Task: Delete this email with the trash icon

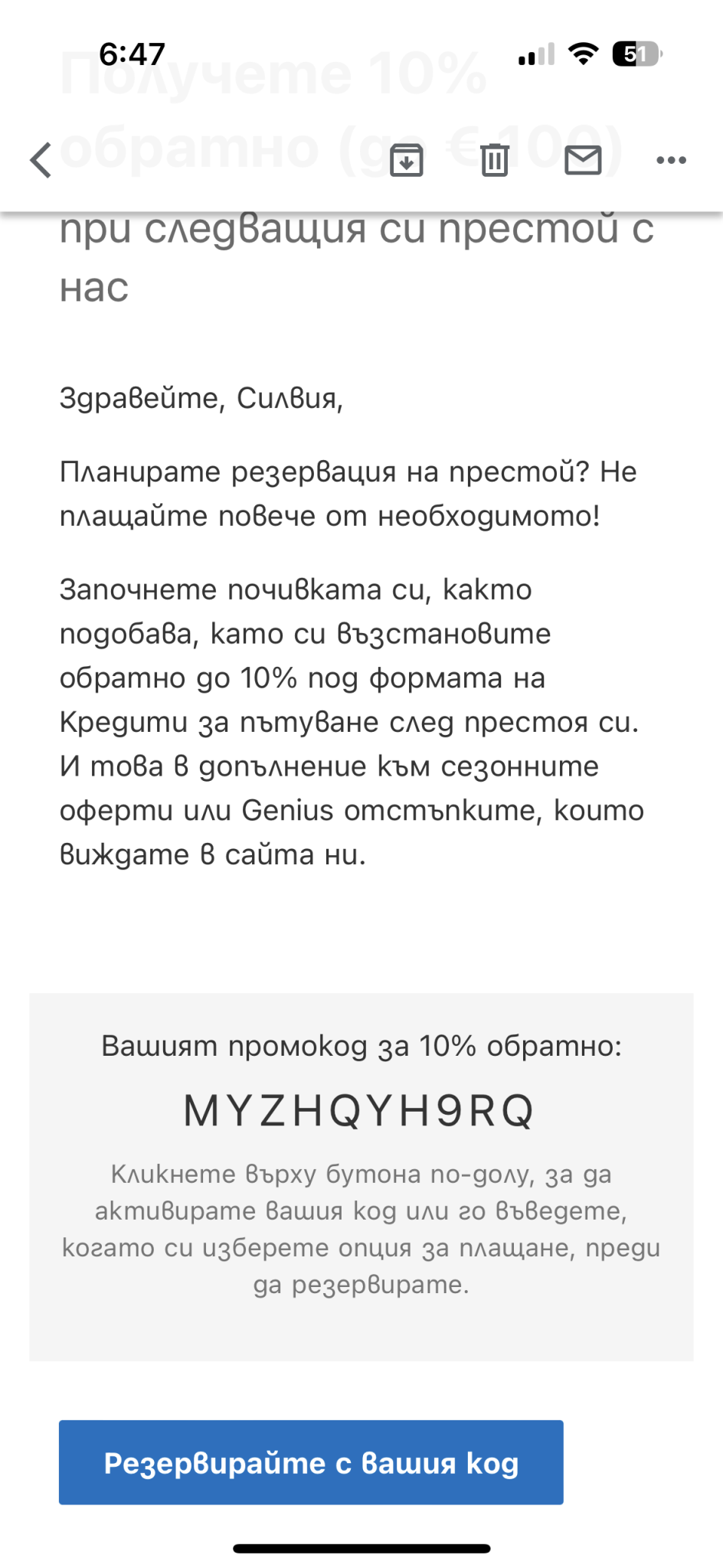Action: [495, 160]
